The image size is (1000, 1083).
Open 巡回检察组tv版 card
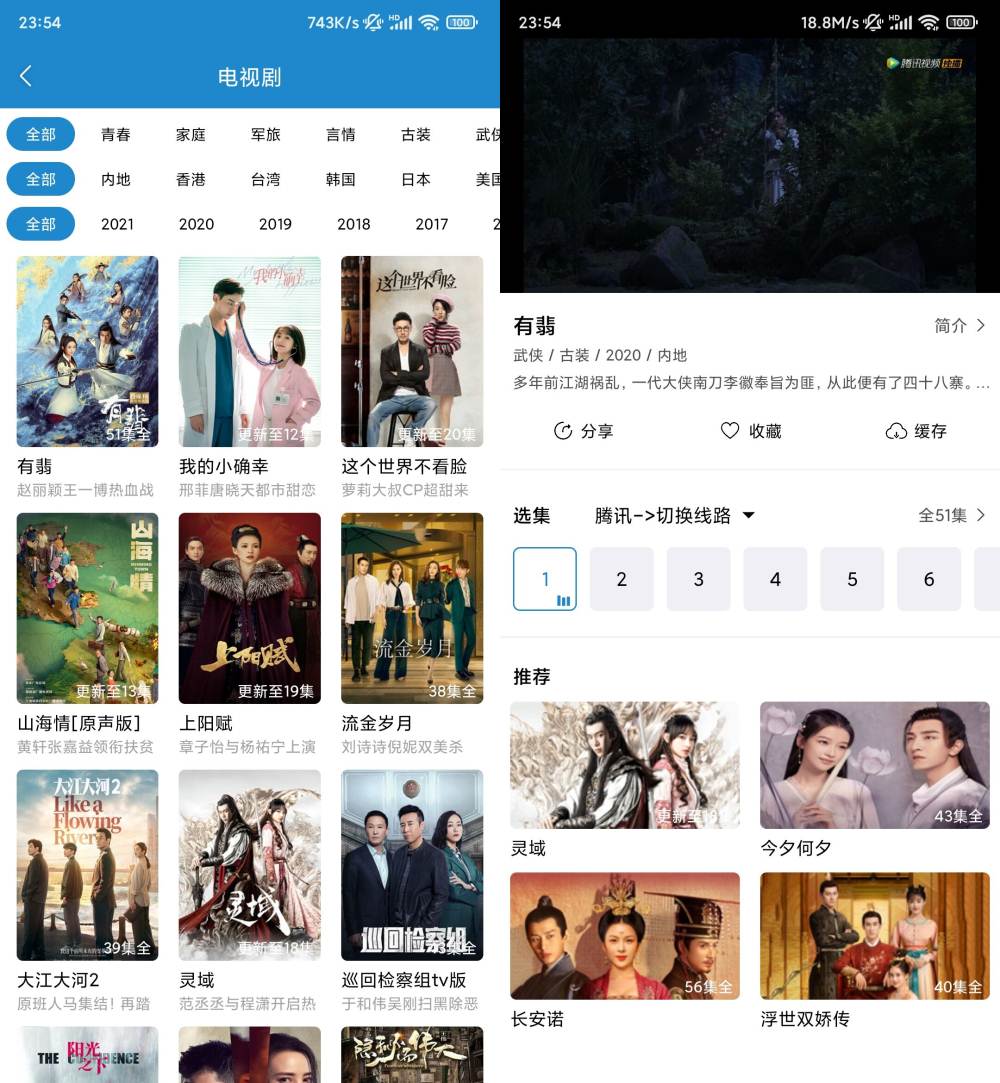pos(411,865)
